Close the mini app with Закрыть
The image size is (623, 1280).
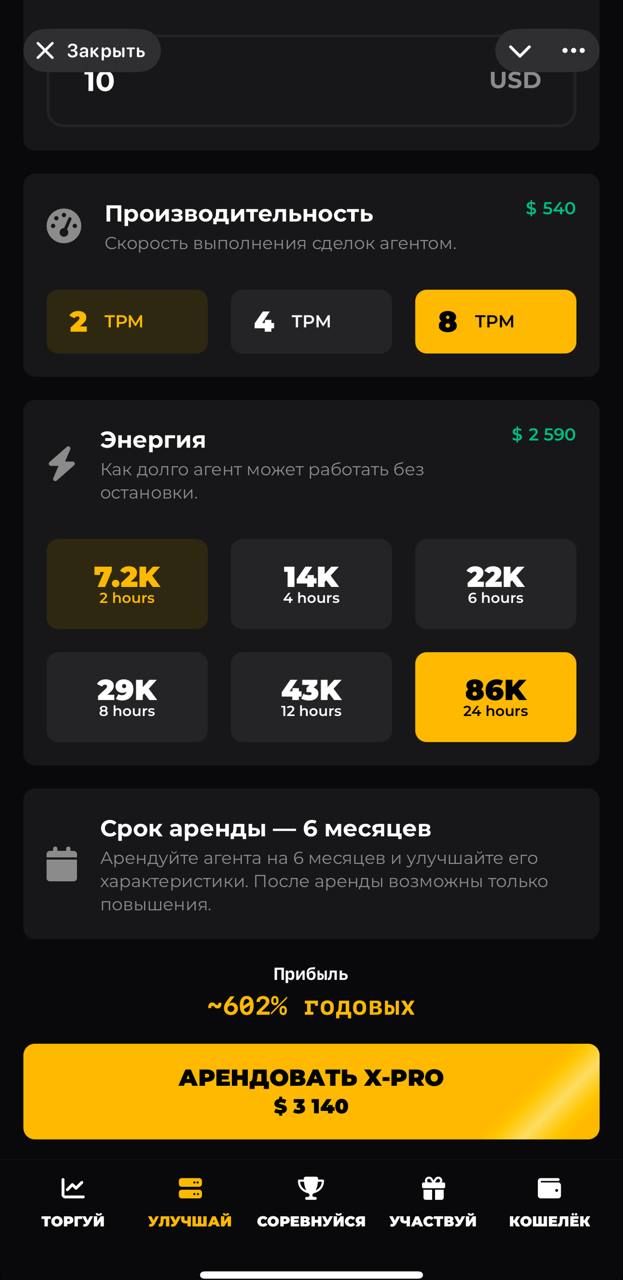tap(91, 51)
